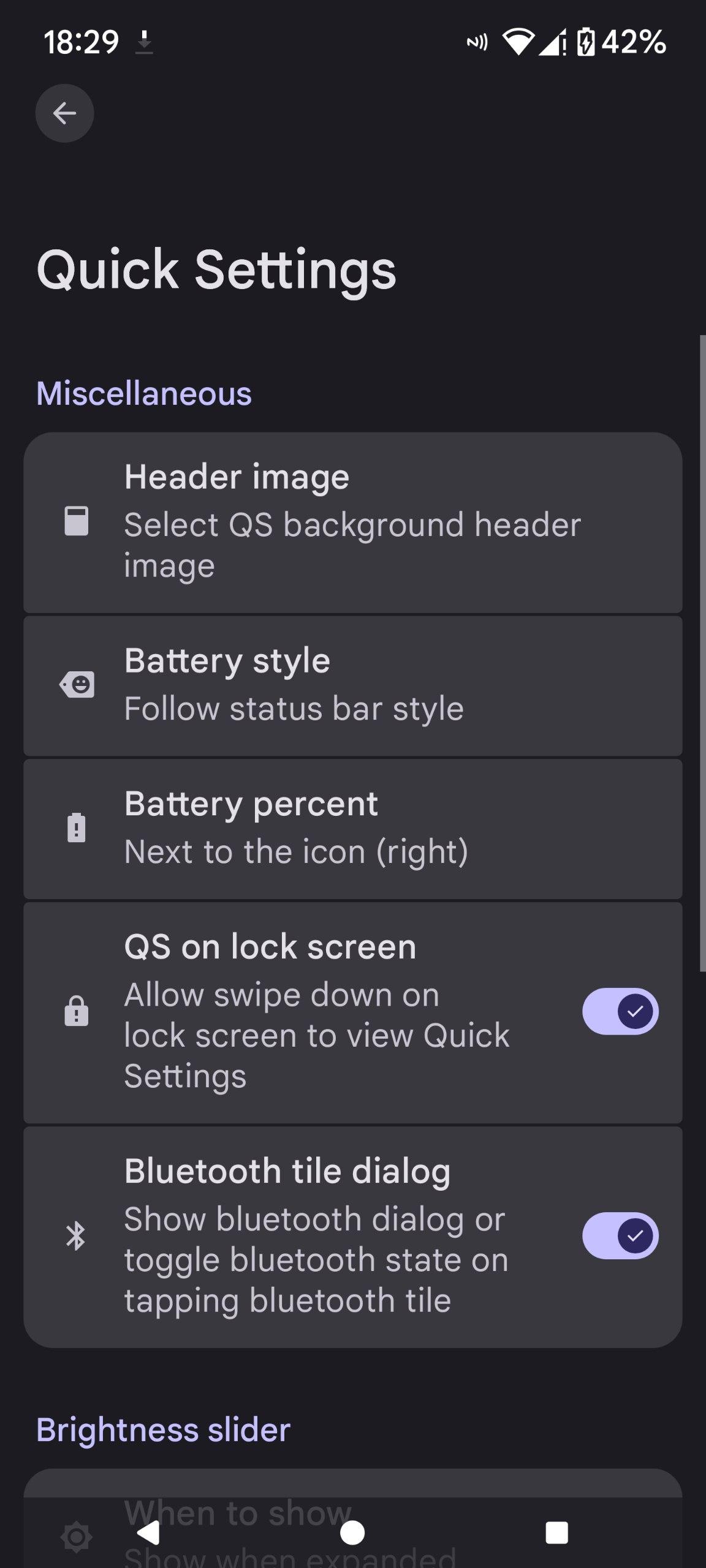The image size is (706, 1568).
Task: Open recent apps from navigation bar
Action: point(556,1533)
